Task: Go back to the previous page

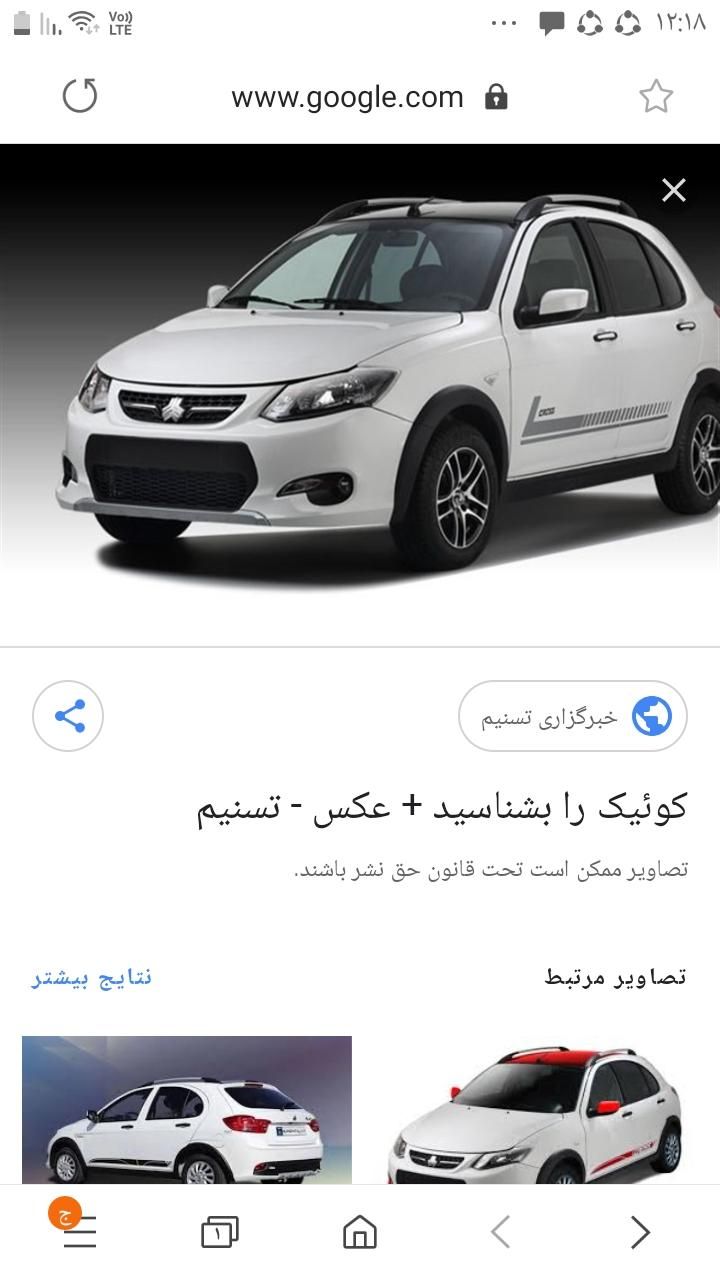Action: tap(501, 1232)
